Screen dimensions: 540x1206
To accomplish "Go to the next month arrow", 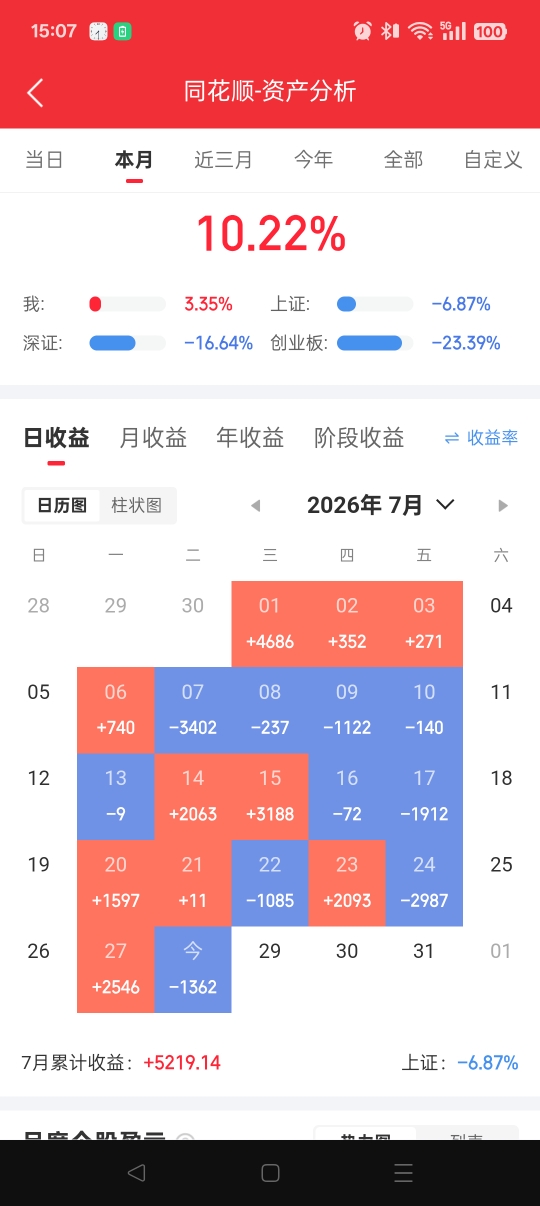I will pyautogui.click(x=503, y=505).
